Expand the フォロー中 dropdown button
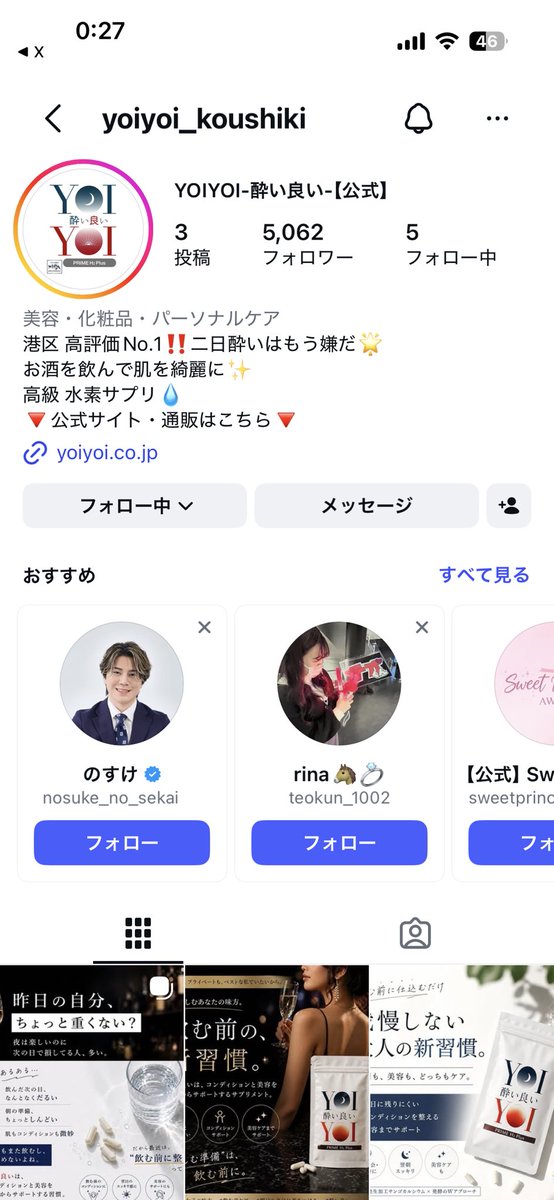Viewport: 554px width, 1200px height. tap(135, 506)
